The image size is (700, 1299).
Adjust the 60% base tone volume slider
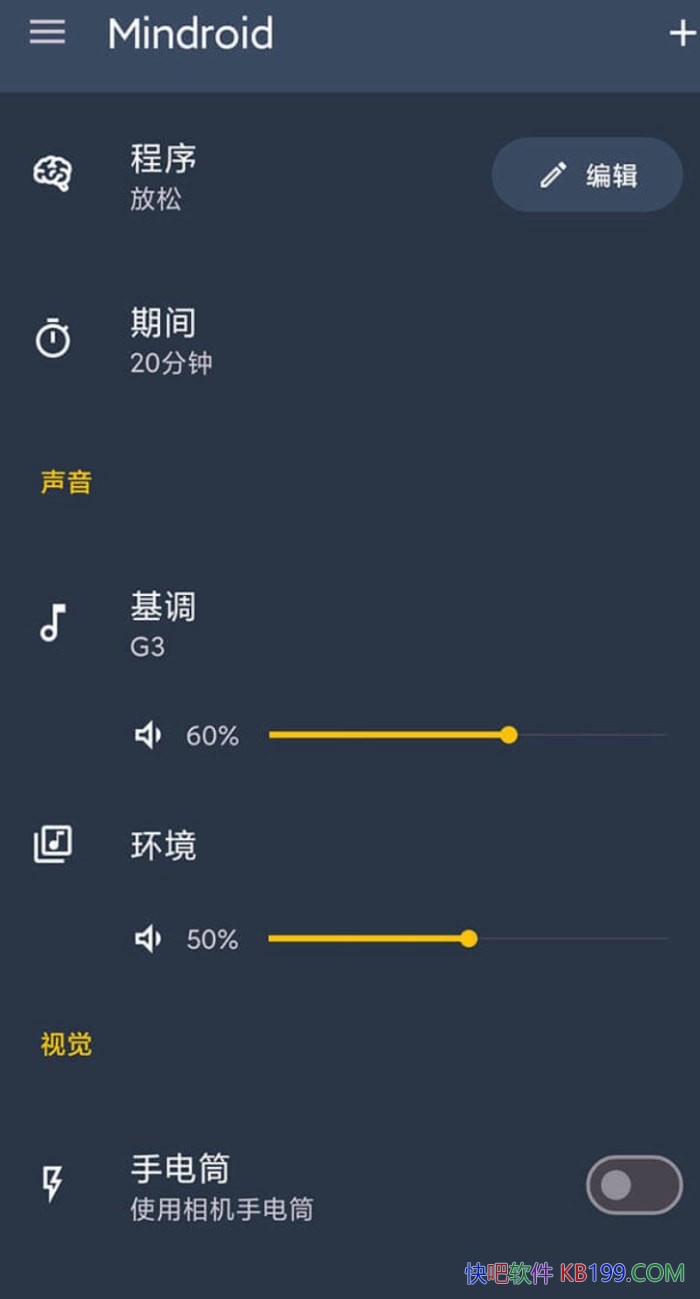click(x=508, y=736)
